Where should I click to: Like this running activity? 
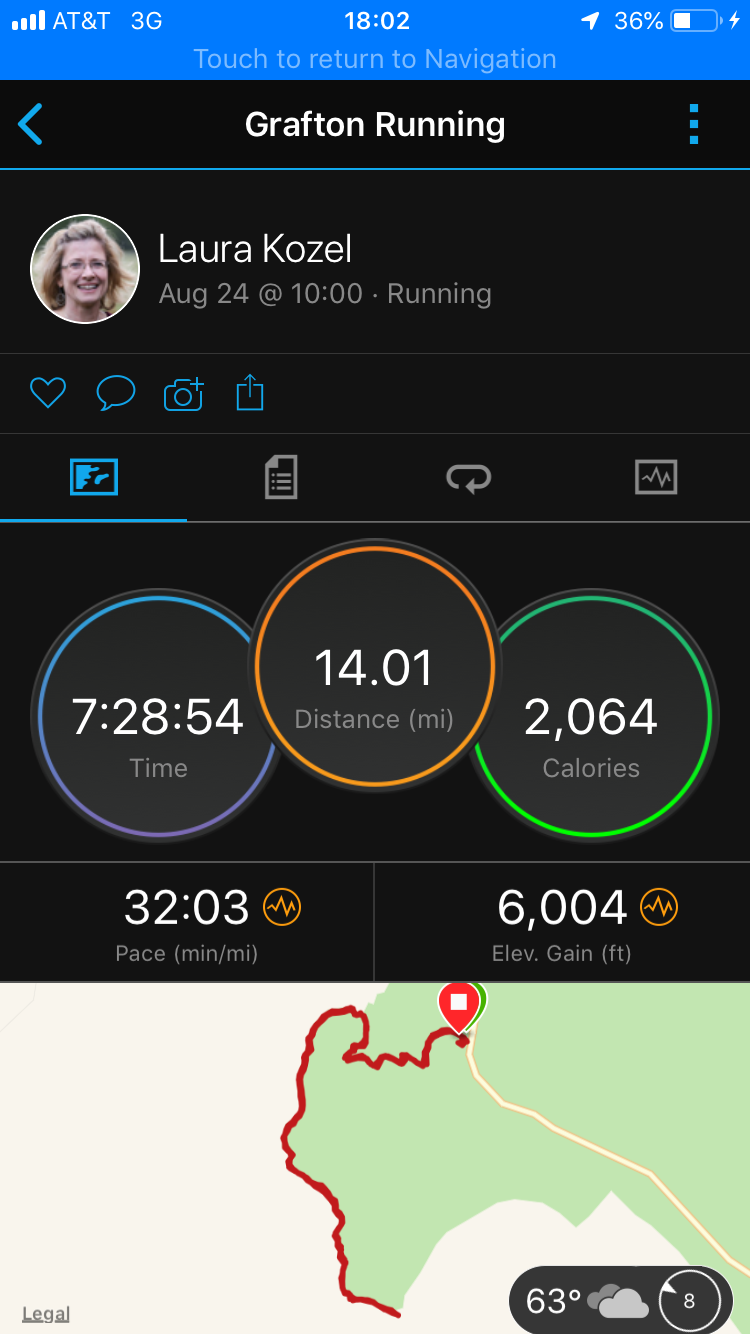tap(47, 393)
